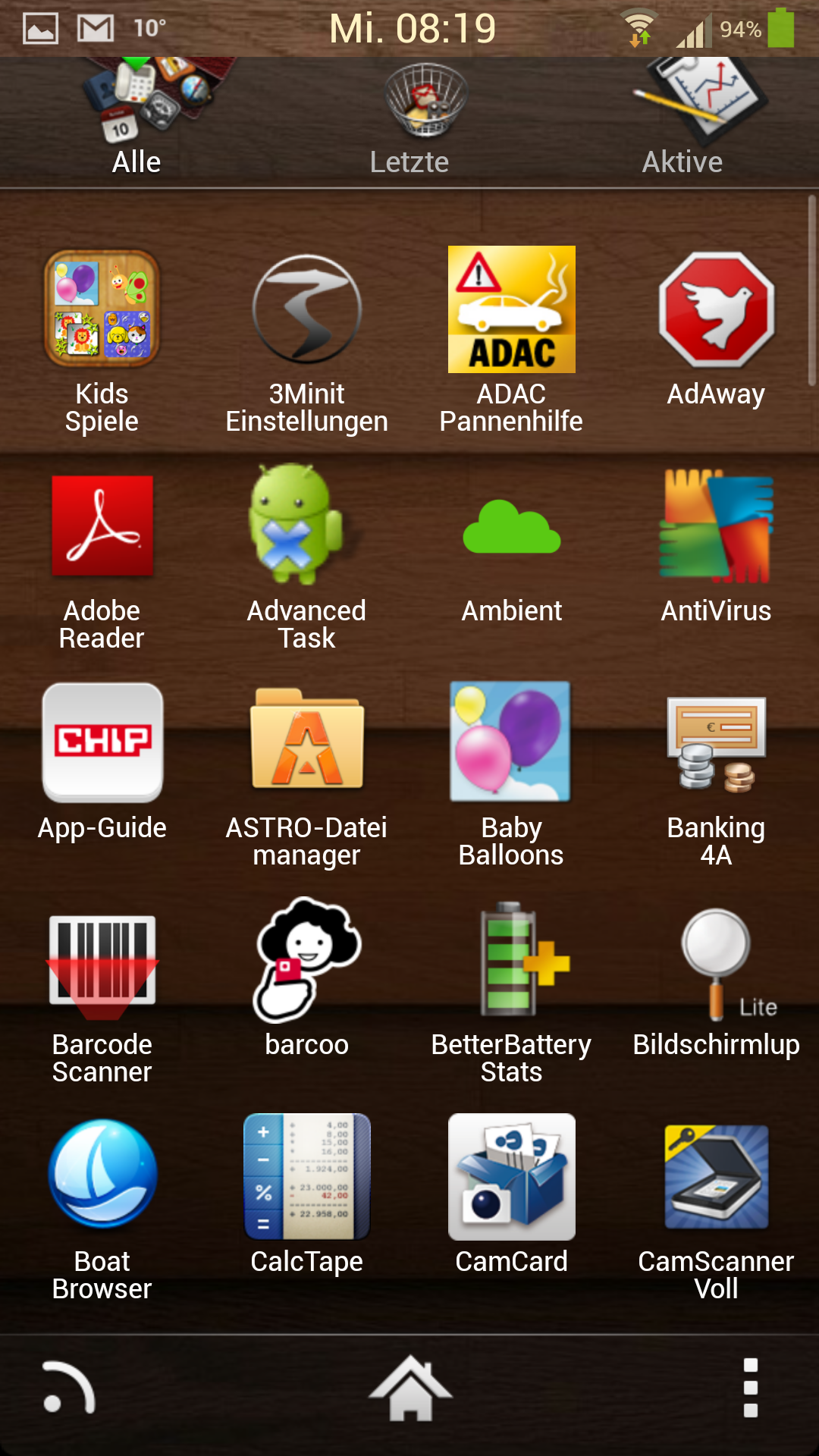Start Advanced Task app
Image resolution: width=819 pixels, height=1456 pixels.
[x=307, y=559]
